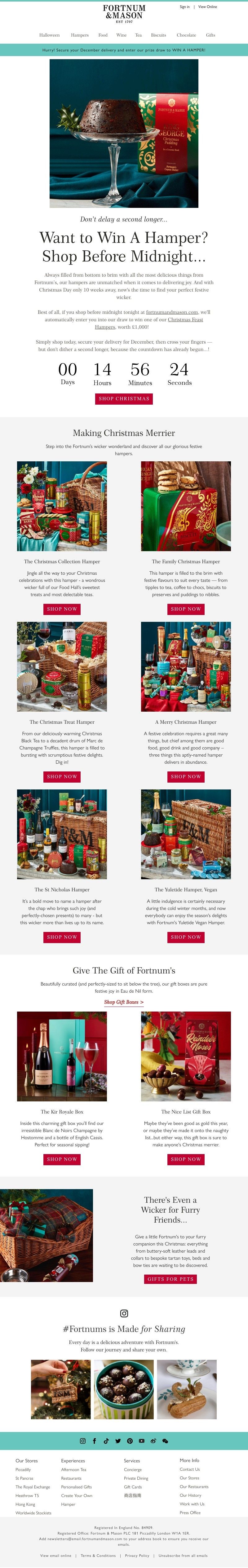Image resolution: width=248 pixels, height=1568 pixels.
Task: Shop now for The Yuletide Hamper, Vegan
Action: pos(186,937)
